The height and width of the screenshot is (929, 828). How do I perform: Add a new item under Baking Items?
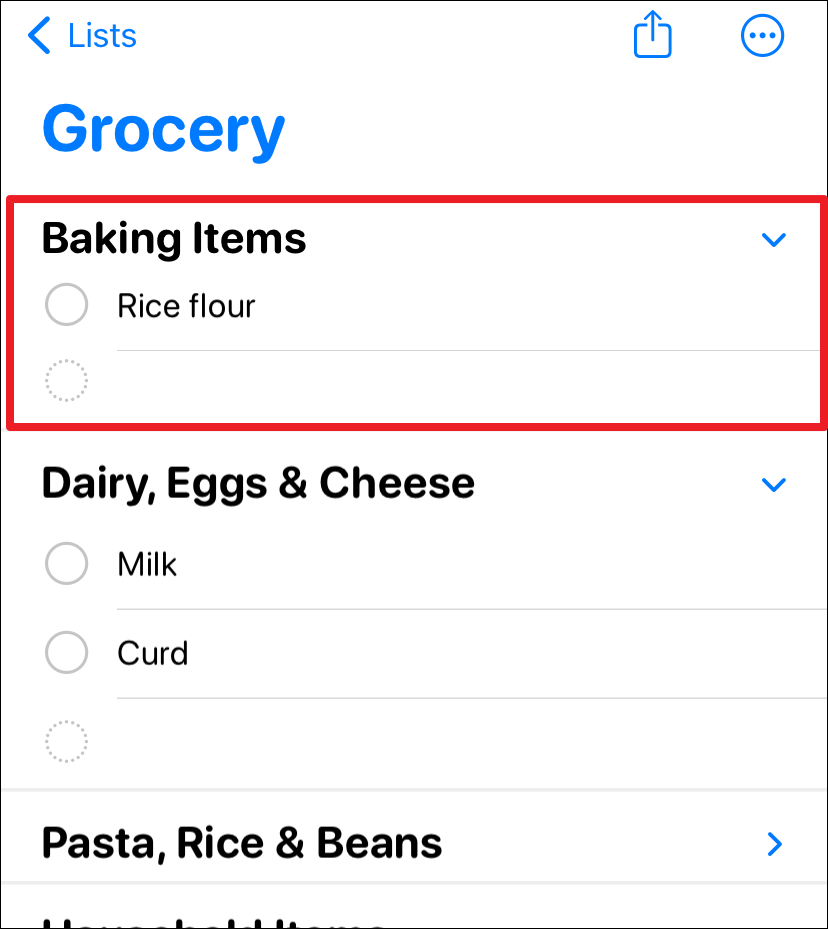pos(67,381)
